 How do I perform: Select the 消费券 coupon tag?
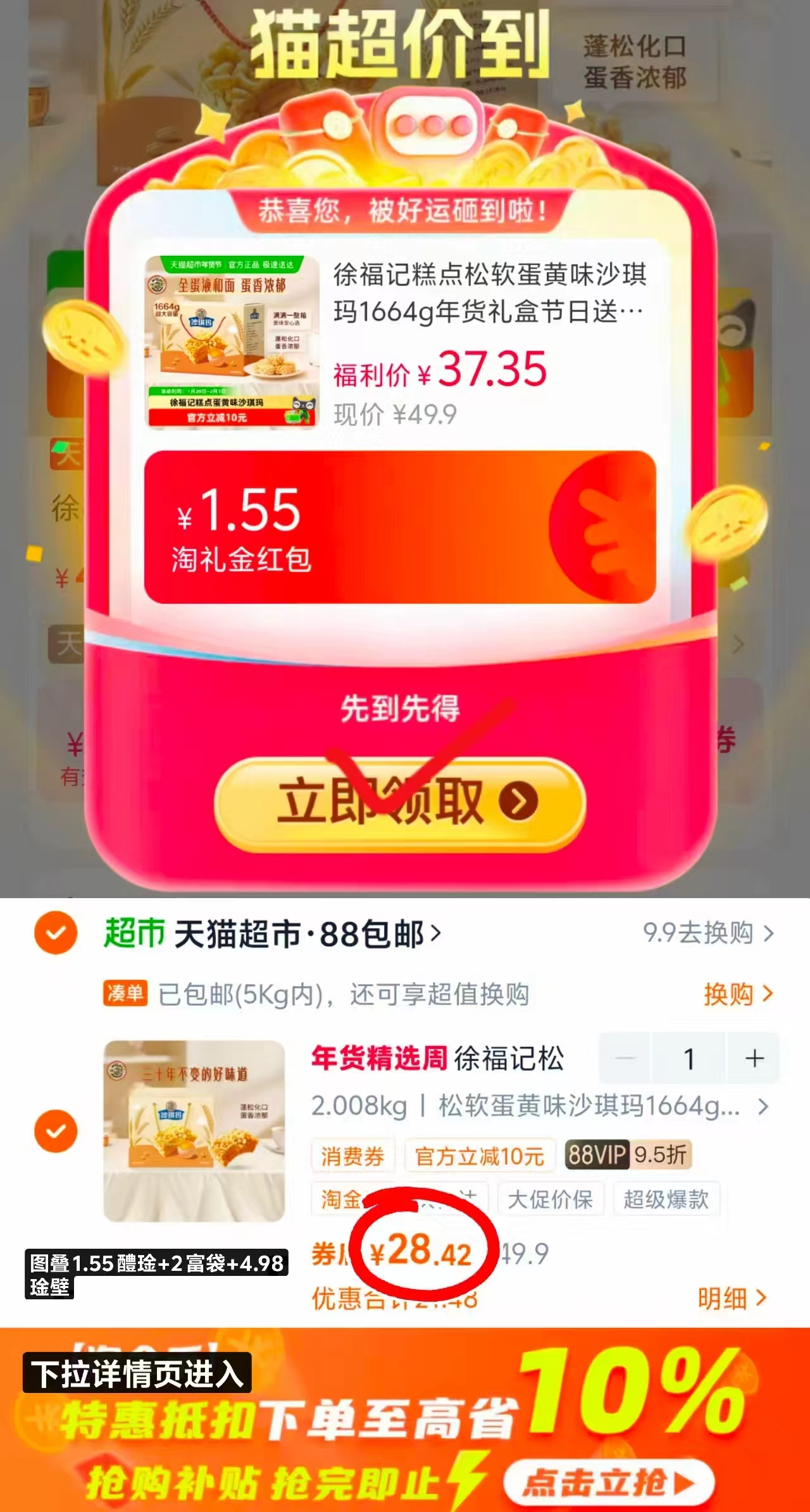(353, 1155)
